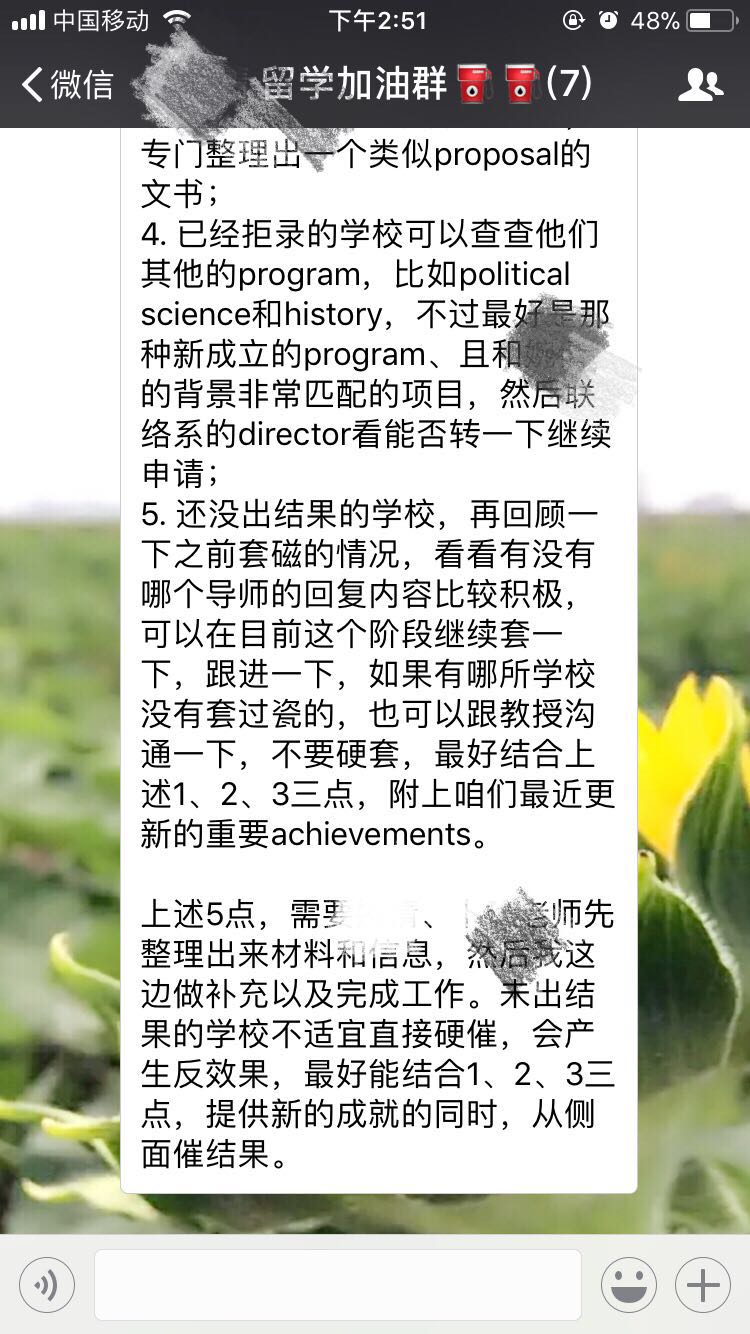The image size is (750, 1334).
Task: Open the plus attachments menu
Action: 703,1285
